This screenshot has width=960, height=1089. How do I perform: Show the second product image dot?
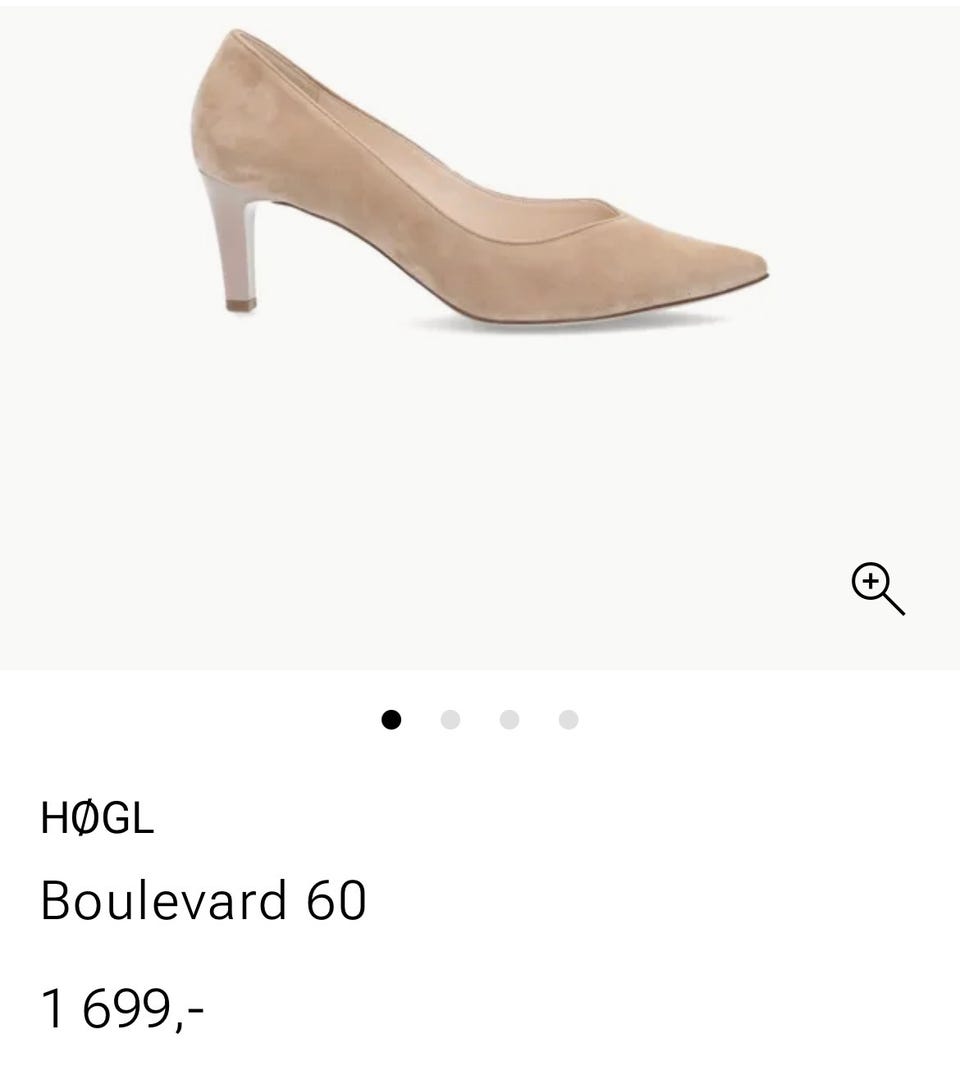click(450, 718)
